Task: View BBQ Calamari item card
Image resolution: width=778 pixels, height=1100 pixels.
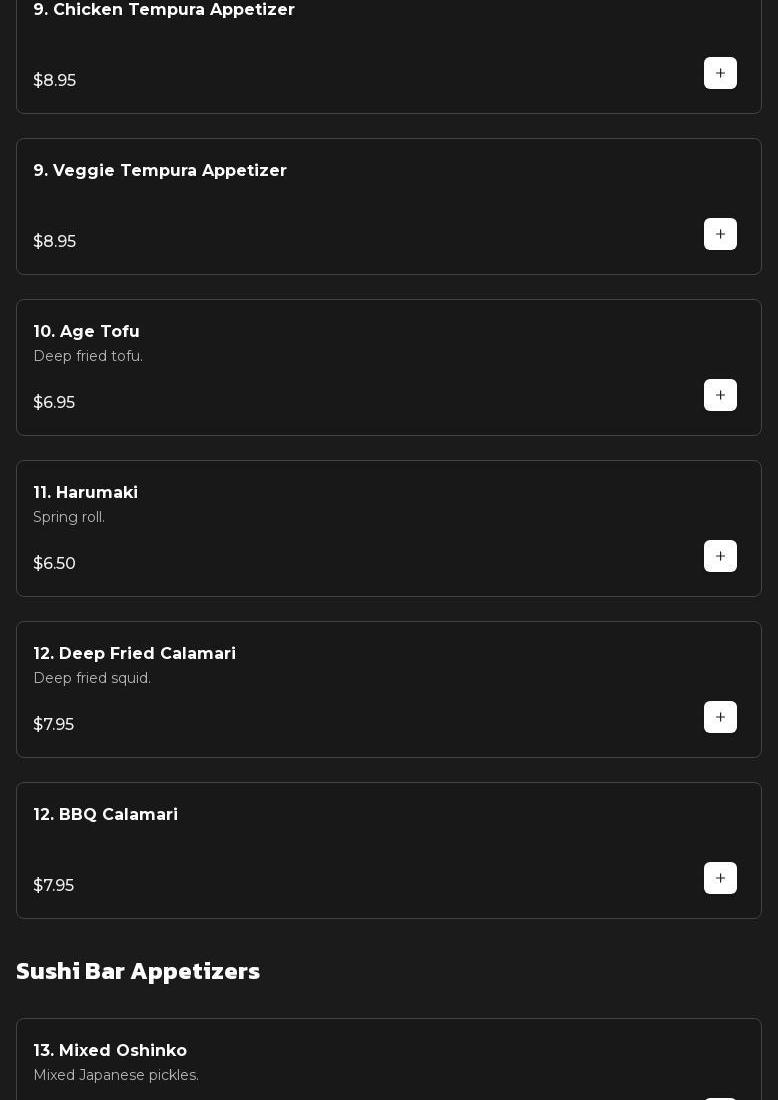Action: 106,815
